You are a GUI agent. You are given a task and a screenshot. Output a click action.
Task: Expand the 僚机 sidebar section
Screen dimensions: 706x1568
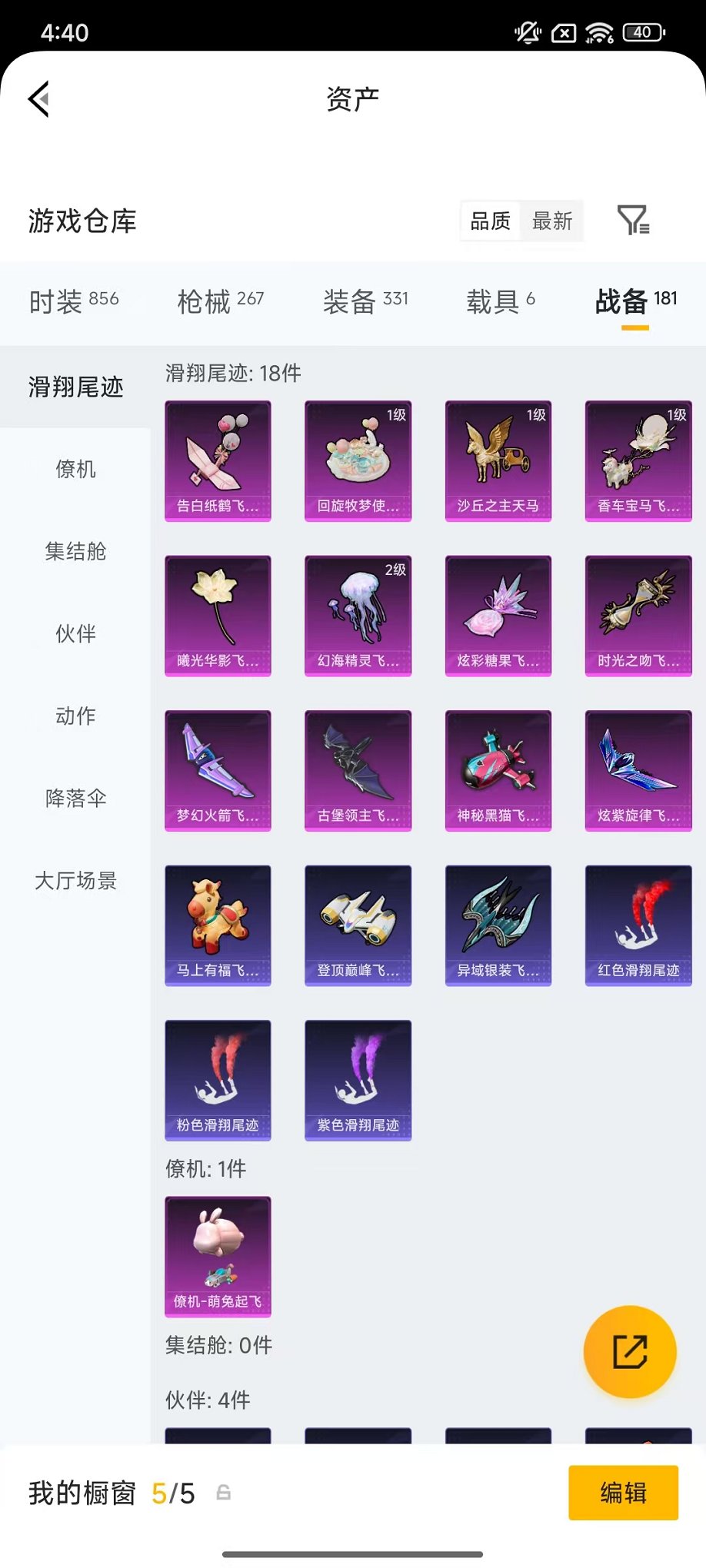click(75, 470)
